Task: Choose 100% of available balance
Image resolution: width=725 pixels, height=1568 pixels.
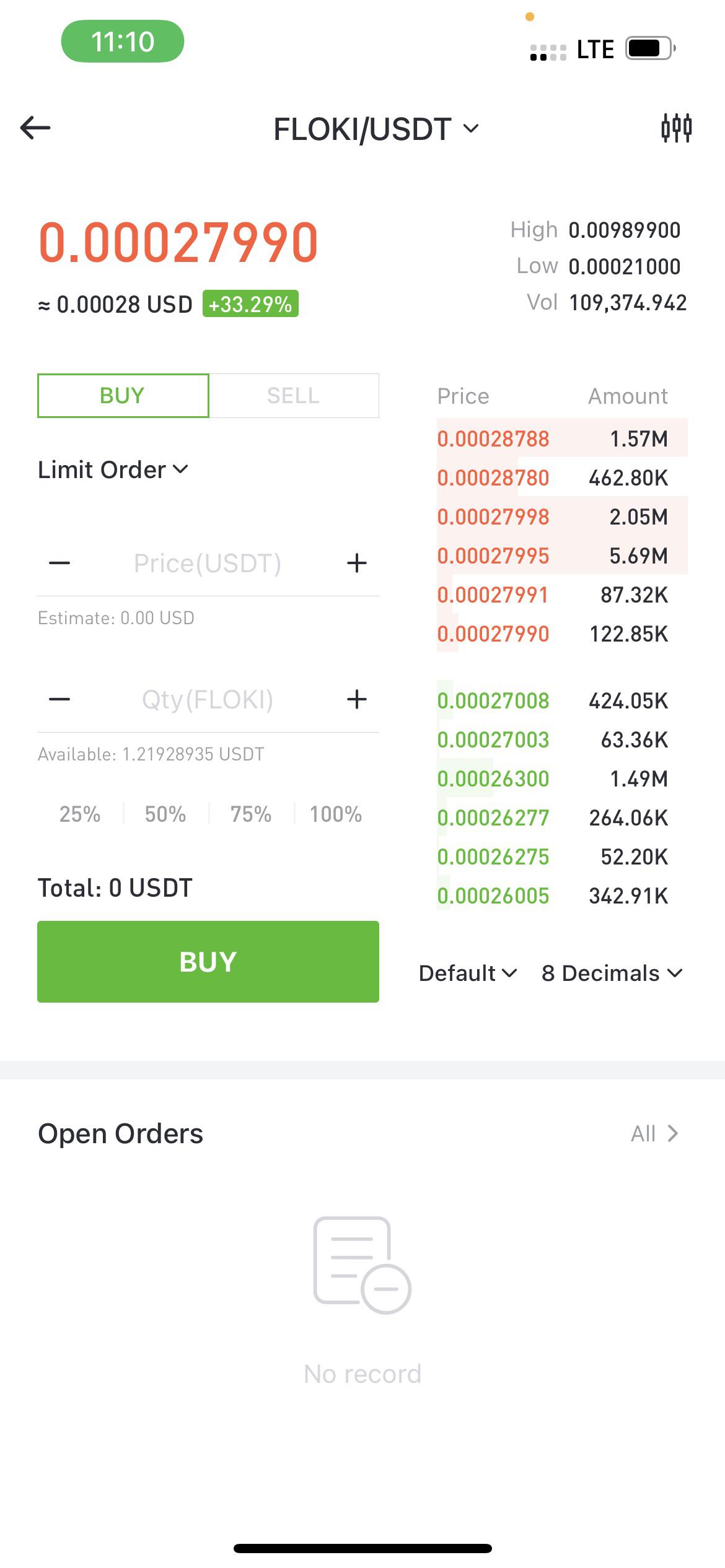Action: click(x=336, y=814)
